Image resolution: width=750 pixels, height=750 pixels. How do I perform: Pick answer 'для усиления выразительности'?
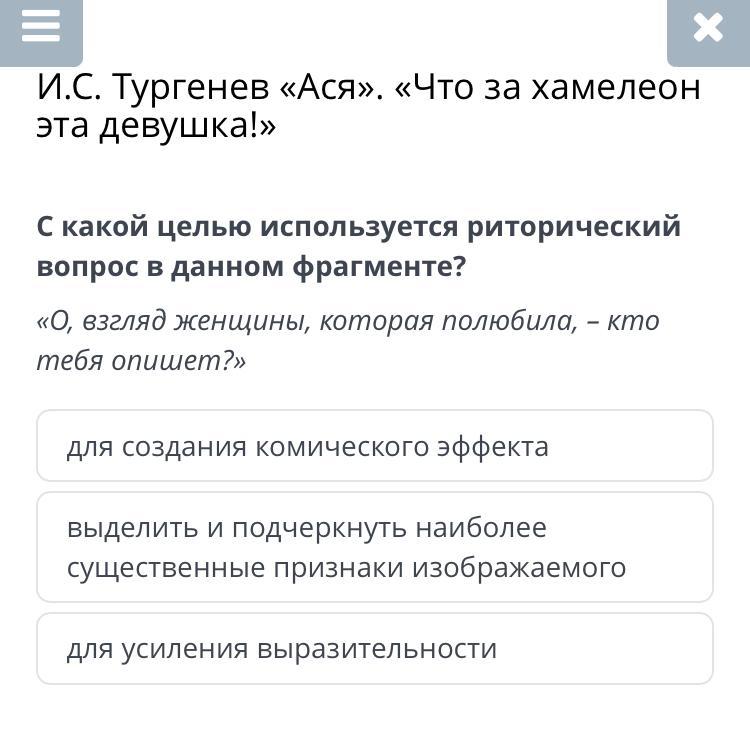coord(374,649)
